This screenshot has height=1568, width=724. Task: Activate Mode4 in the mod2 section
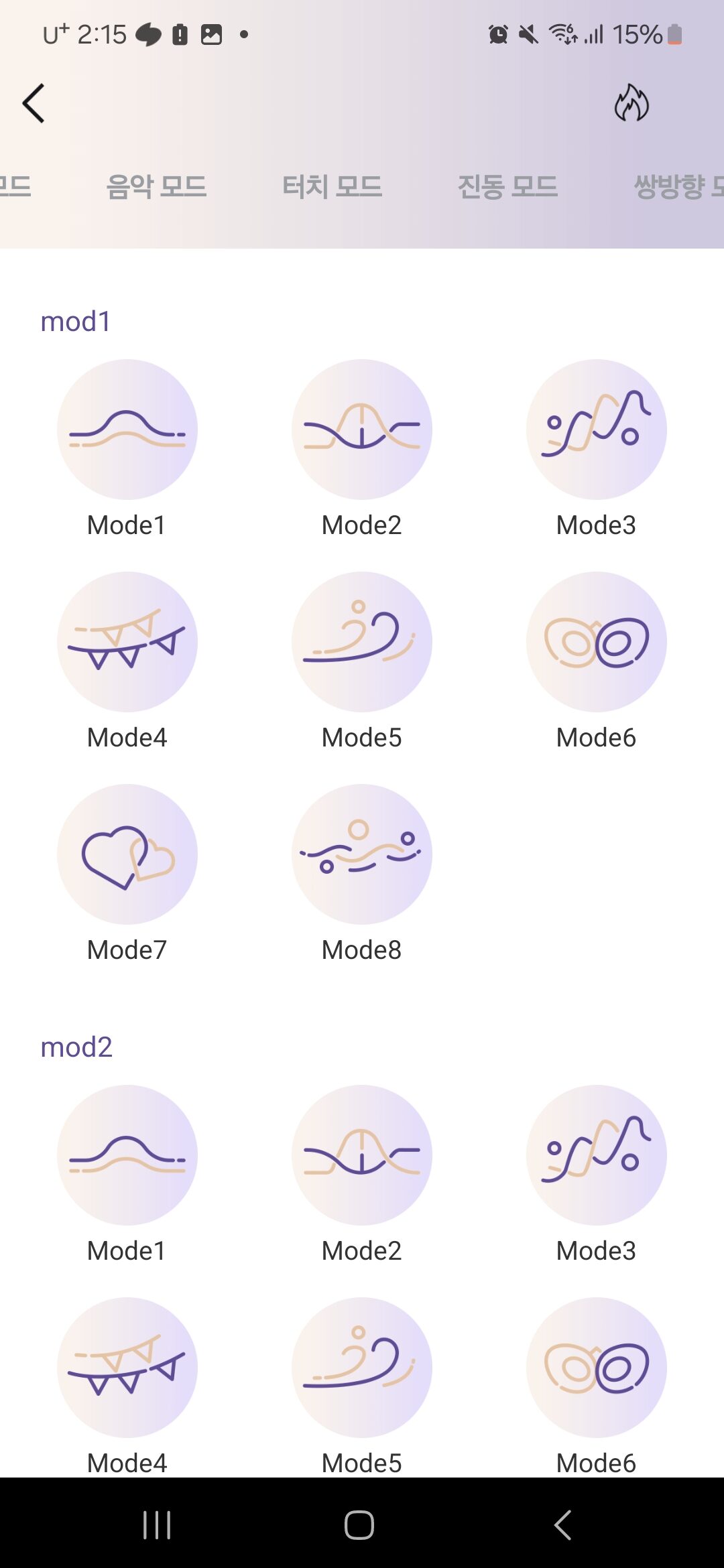tap(127, 1368)
